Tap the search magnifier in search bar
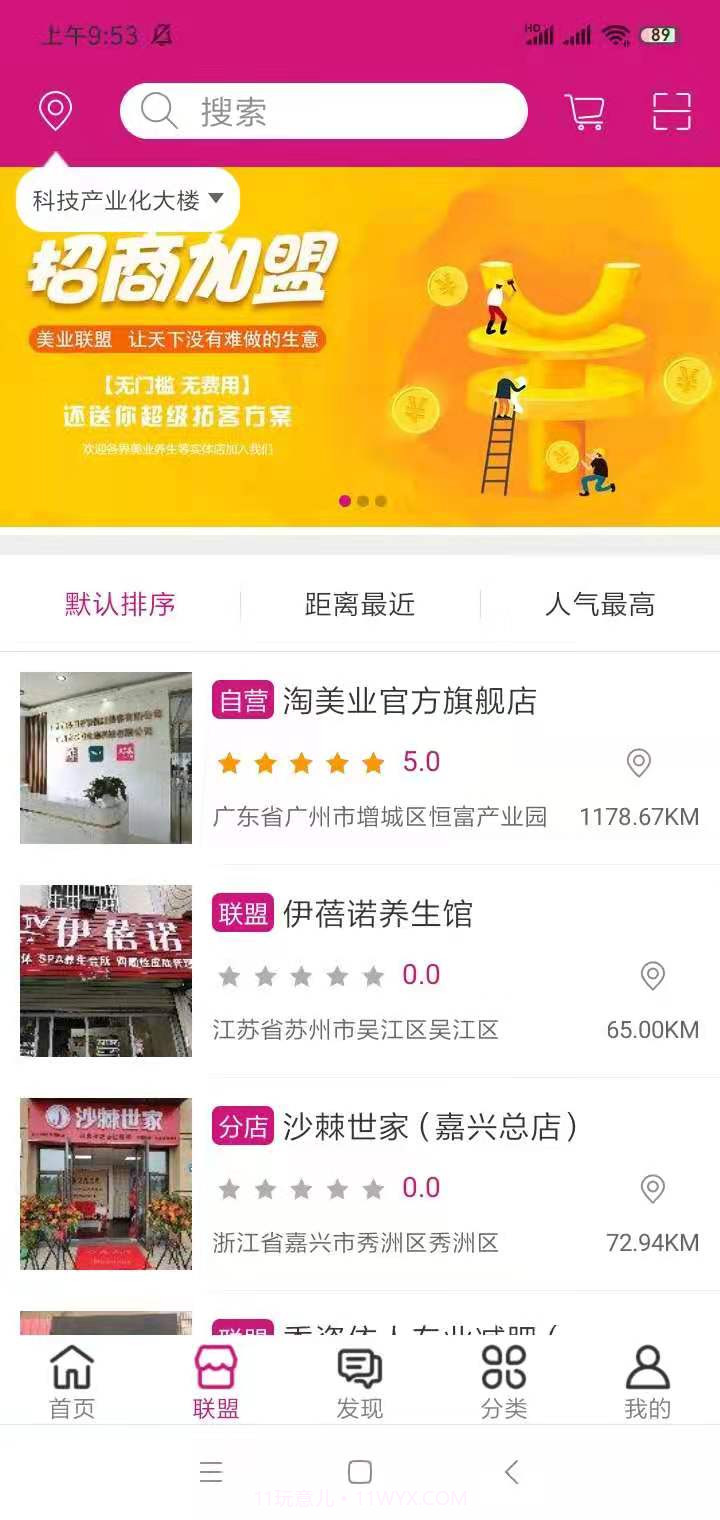720x1520 pixels. coord(158,111)
